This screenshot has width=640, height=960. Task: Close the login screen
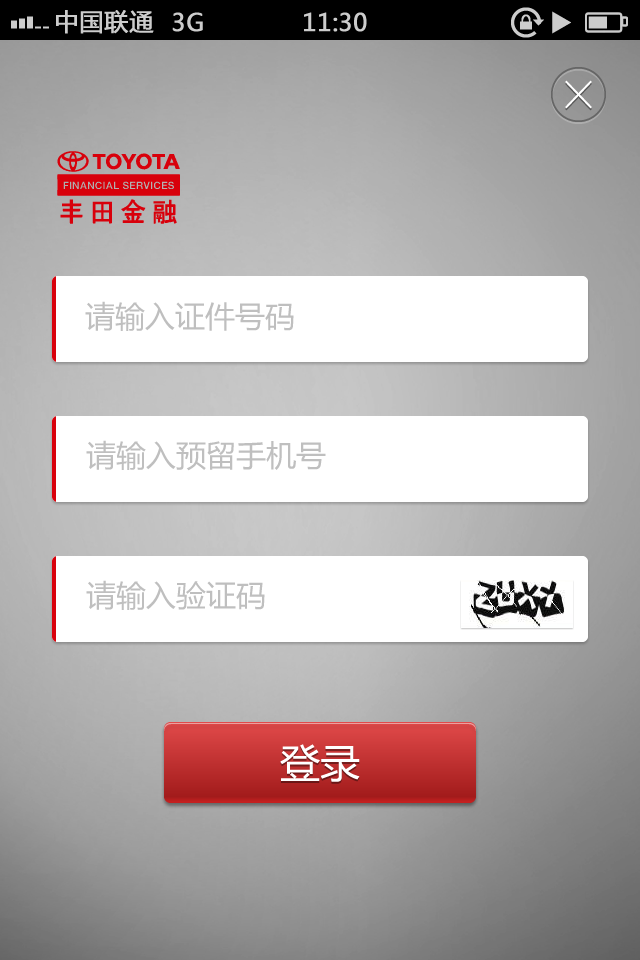click(578, 95)
